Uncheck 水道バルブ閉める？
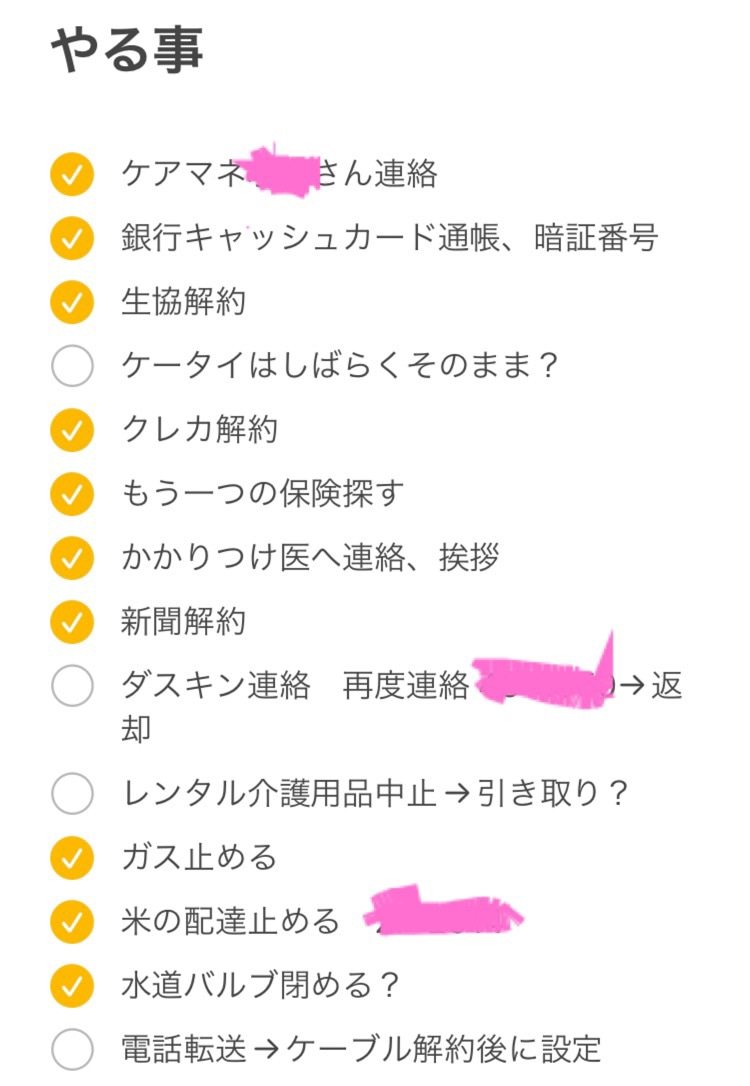The height and width of the screenshot is (1086, 750). pos(72,986)
